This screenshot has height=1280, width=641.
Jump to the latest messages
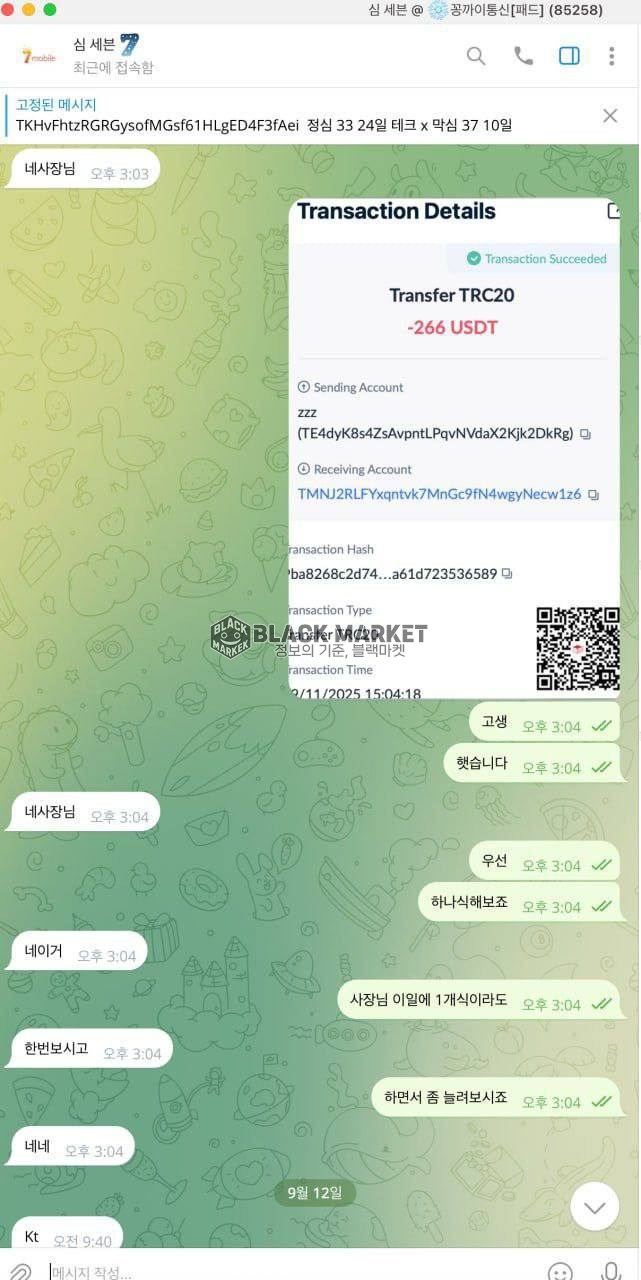594,1207
